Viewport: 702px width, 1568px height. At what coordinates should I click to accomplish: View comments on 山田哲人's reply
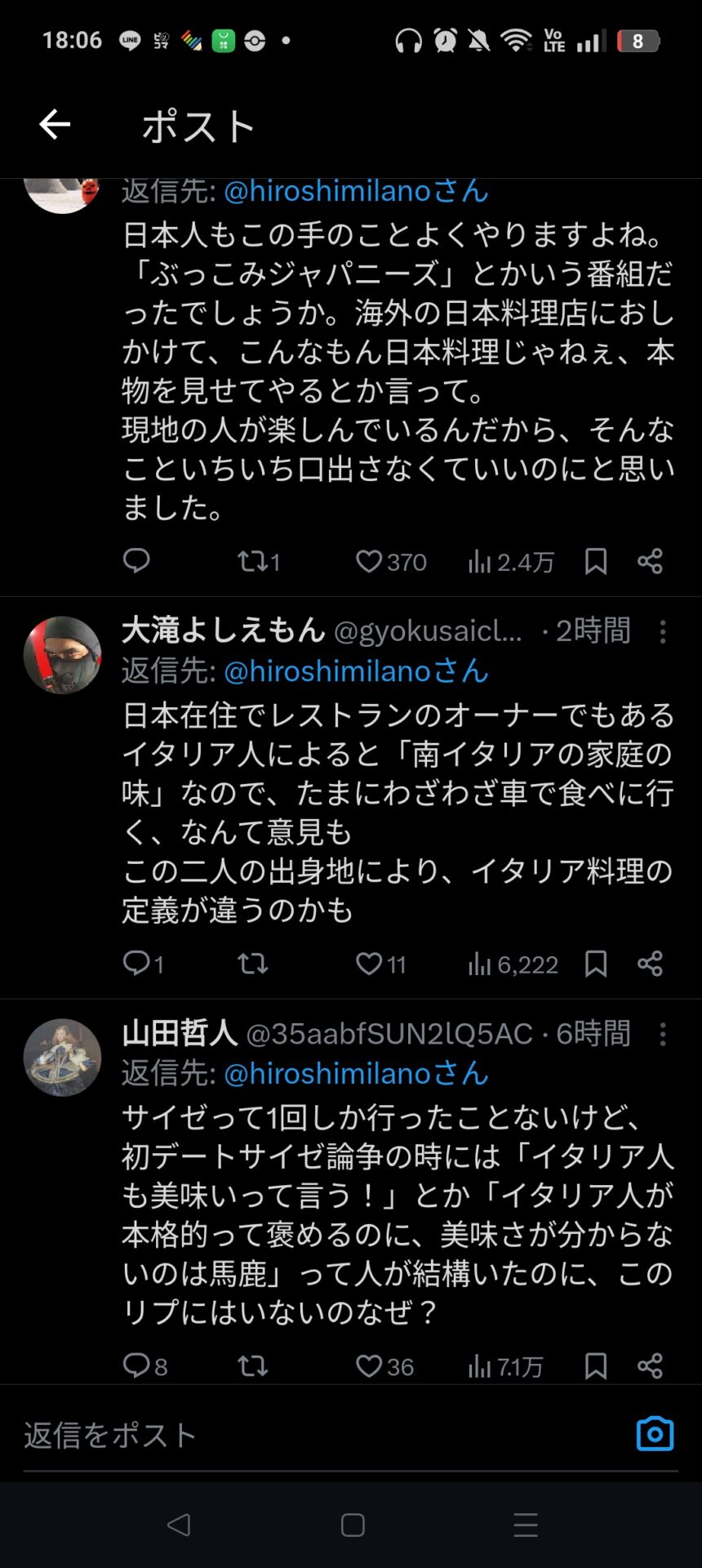pyautogui.click(x=136, y=1365)
